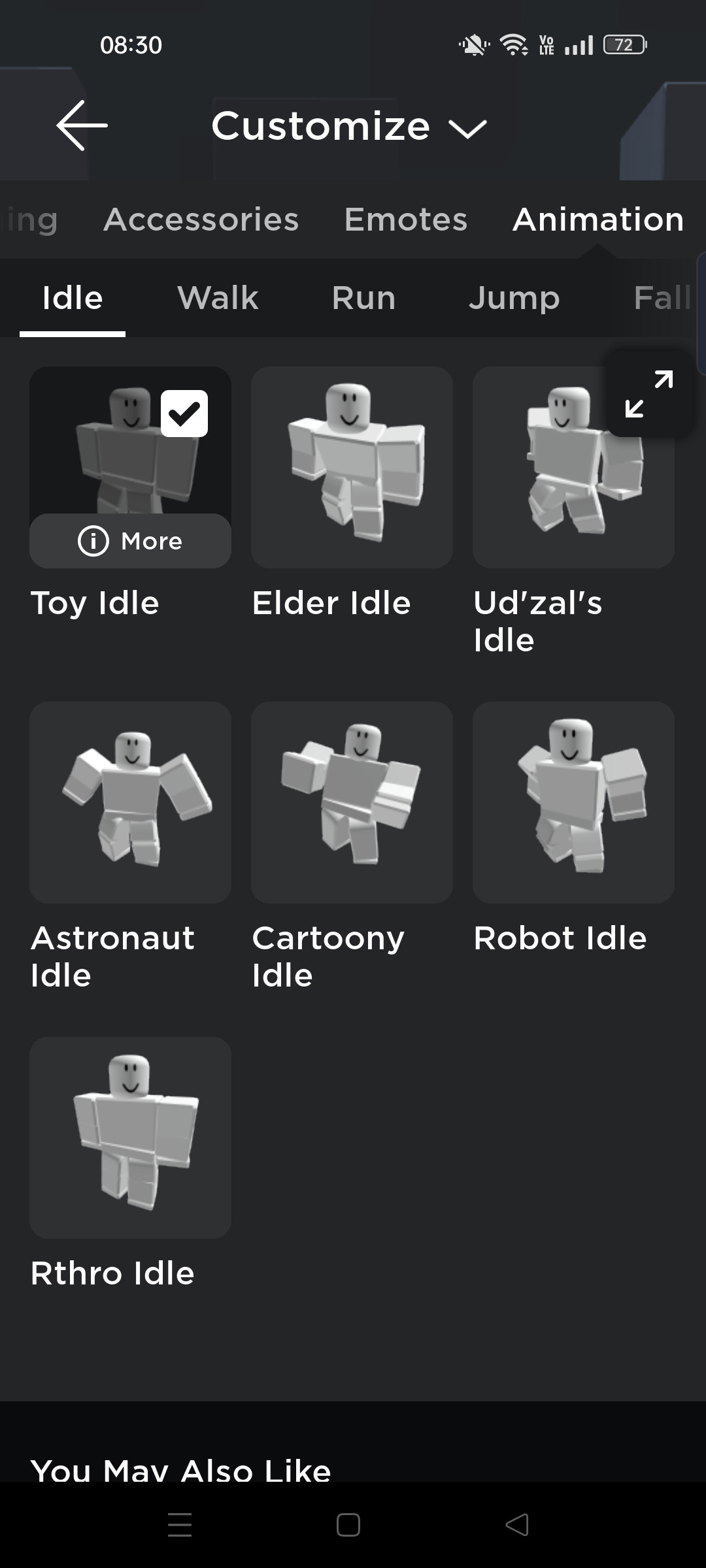706x1568 pixels.
Task: Go back using the top-left arrow
Action: (x=82, y=125)
